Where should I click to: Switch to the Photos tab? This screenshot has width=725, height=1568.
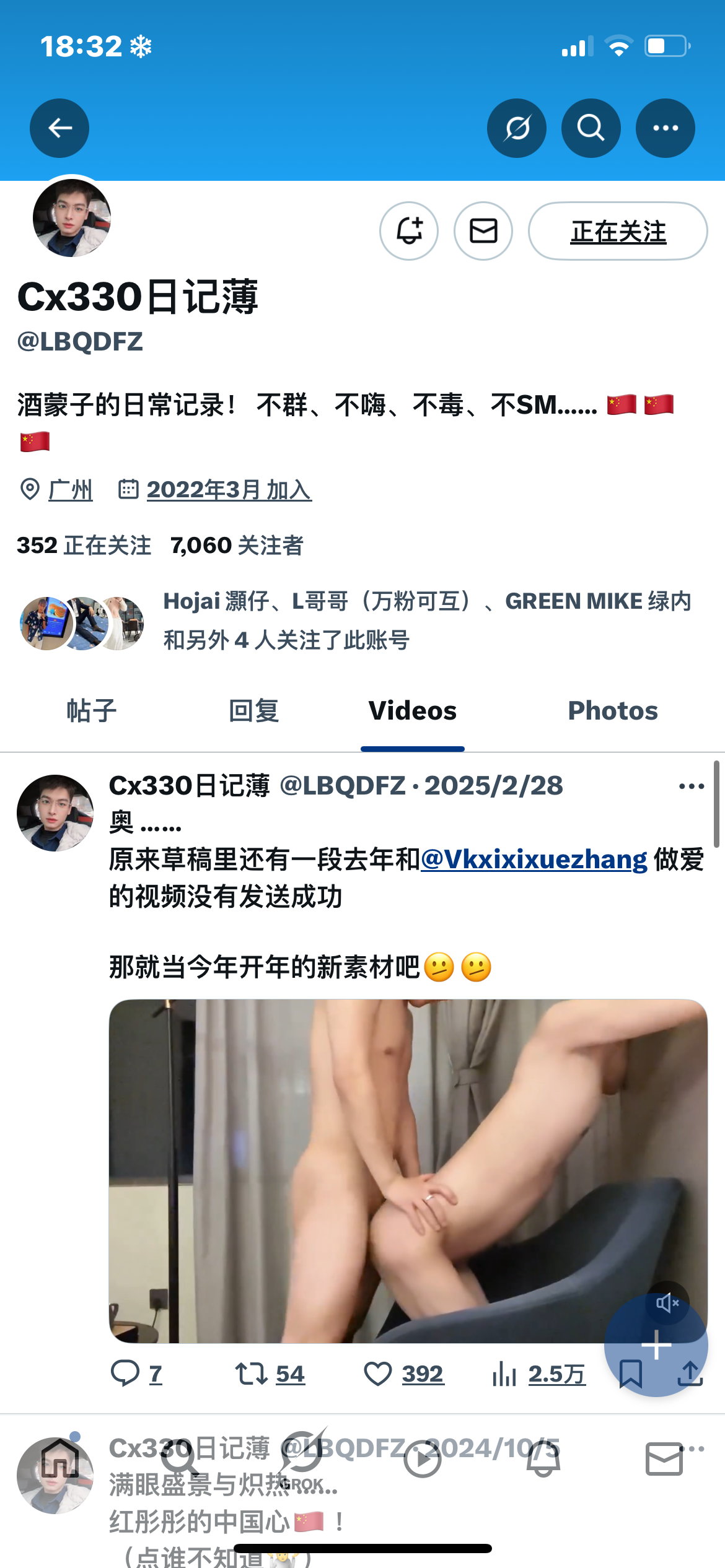(613, 710)
